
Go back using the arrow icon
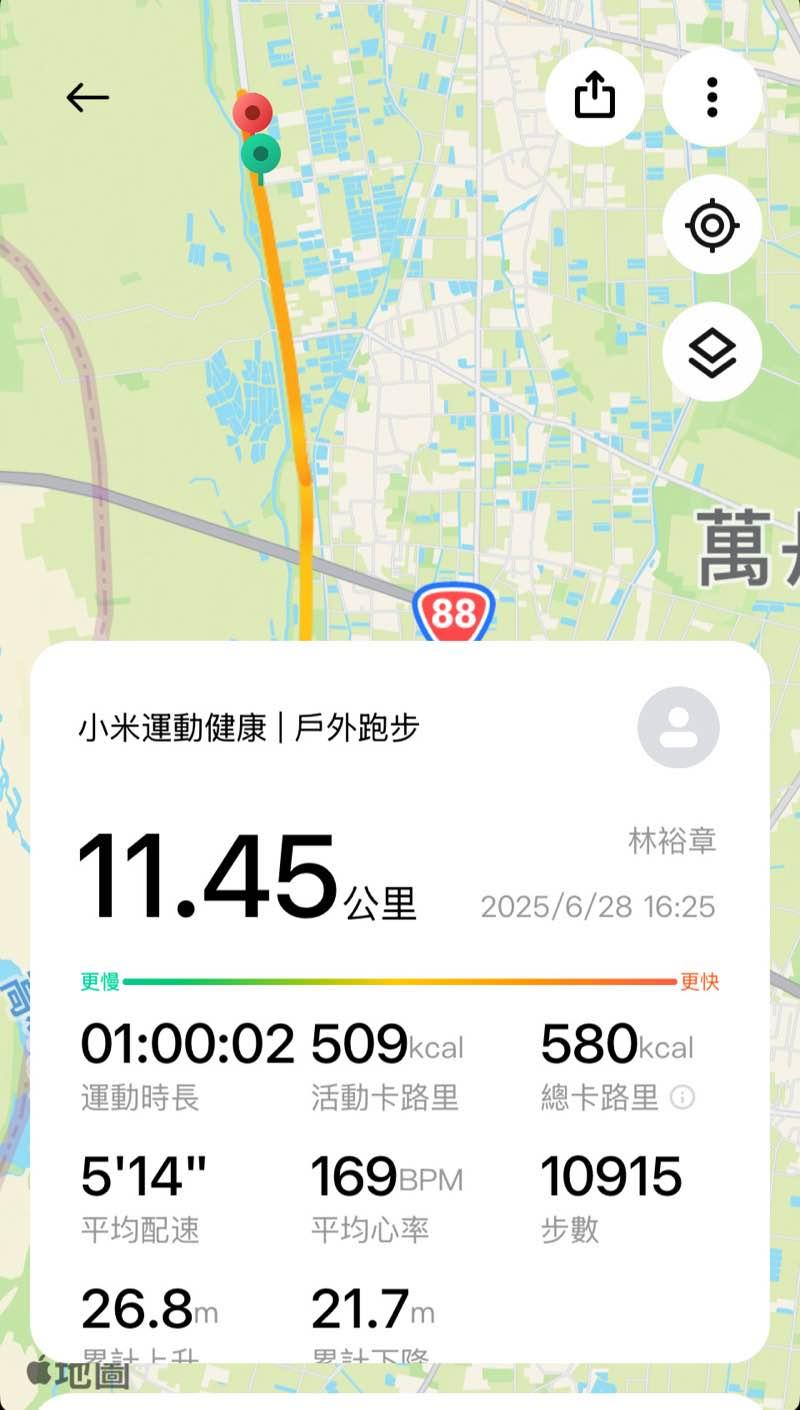pos(87,97)
